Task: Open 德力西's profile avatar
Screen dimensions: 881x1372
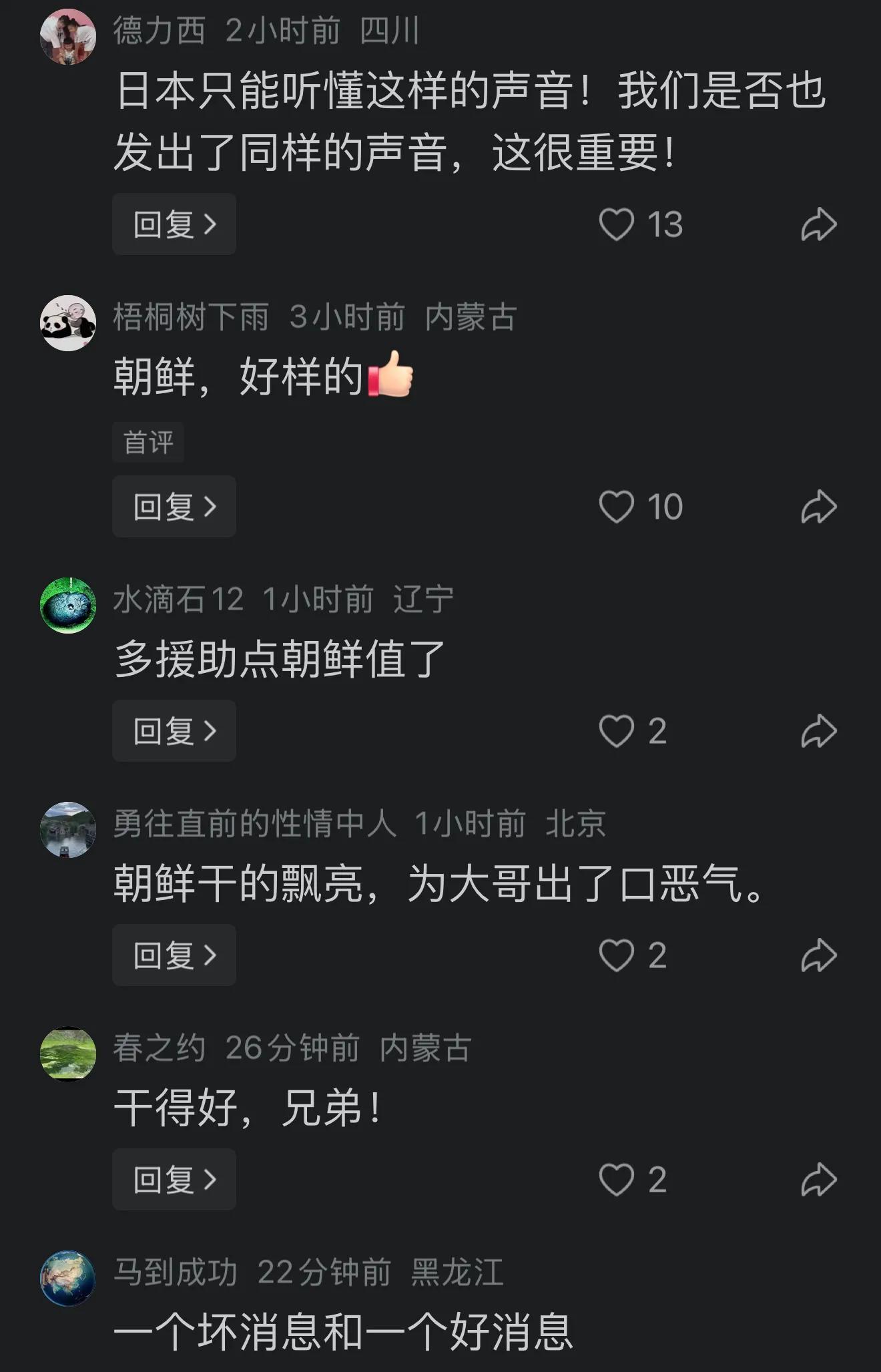Action: click(68, 37)
